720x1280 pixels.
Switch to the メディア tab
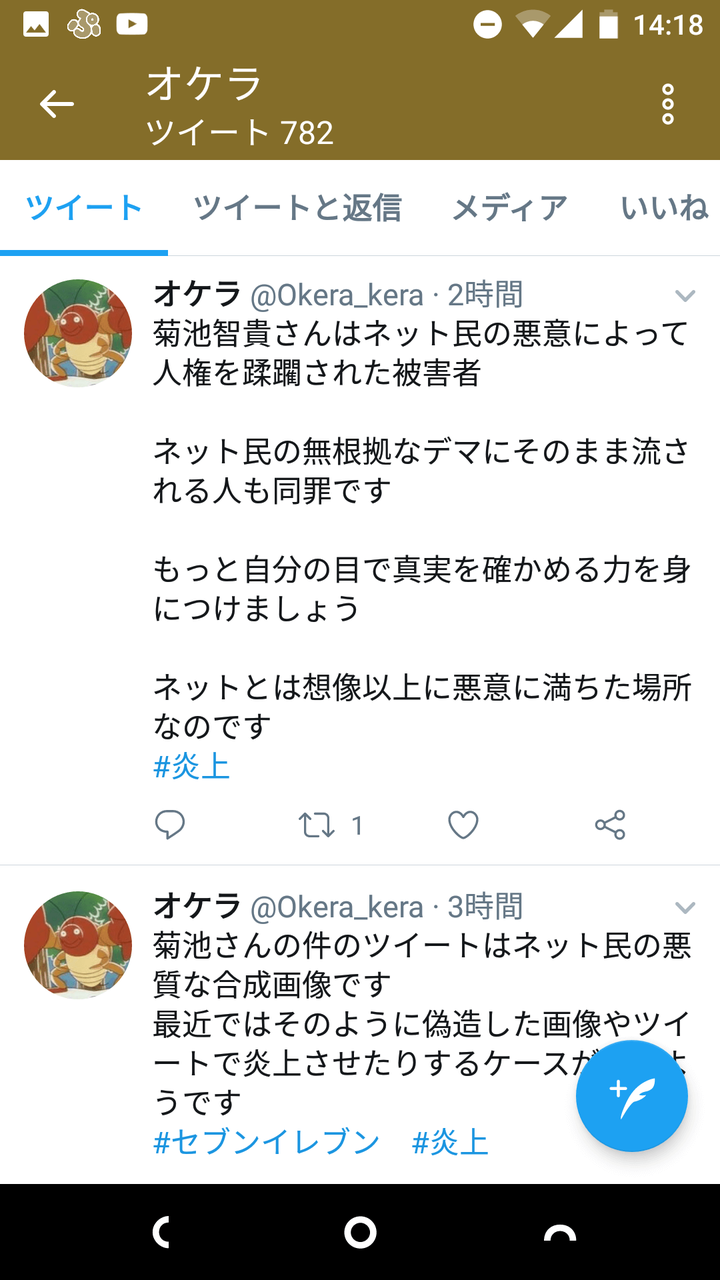[x=509, y=207]
